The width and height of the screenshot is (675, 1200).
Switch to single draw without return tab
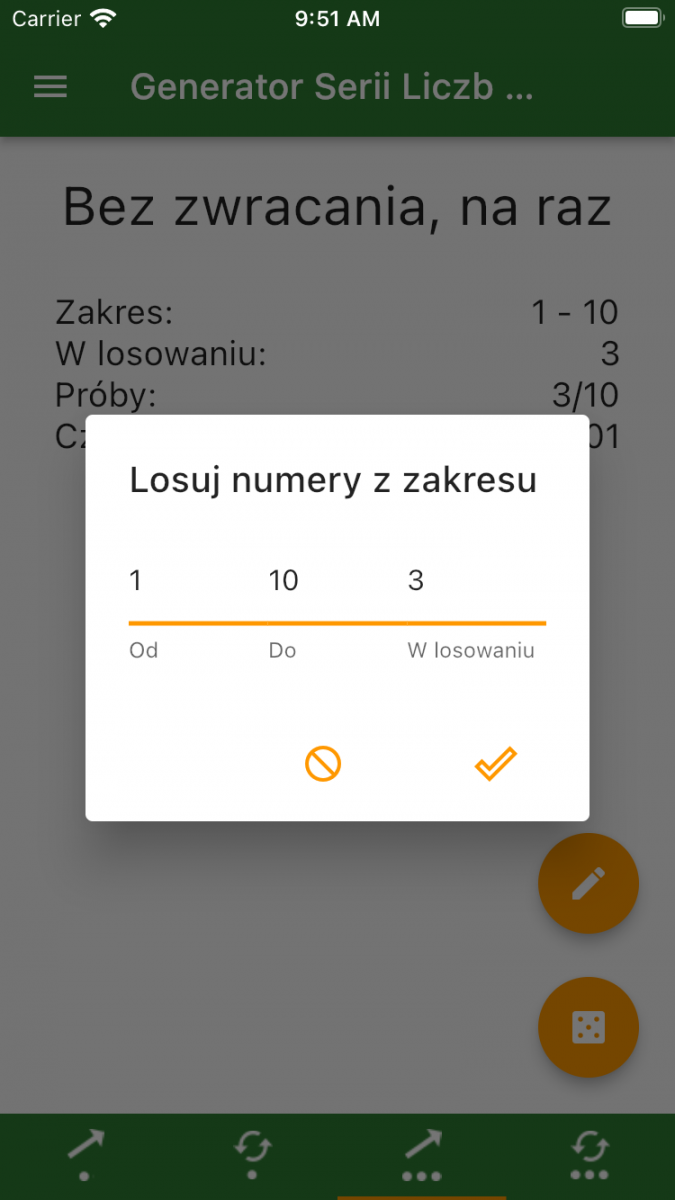(85, 1155)
